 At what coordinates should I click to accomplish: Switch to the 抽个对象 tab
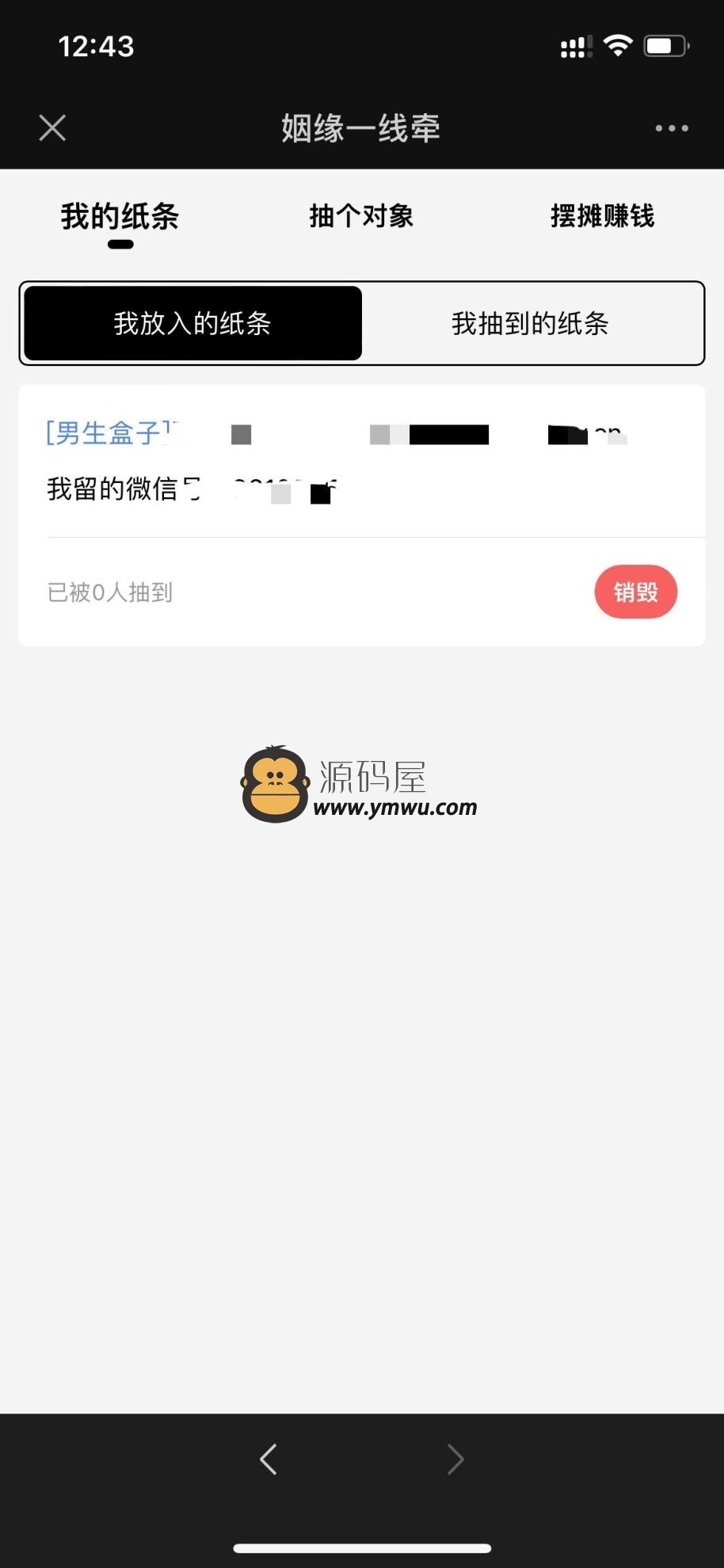point(361,216)
